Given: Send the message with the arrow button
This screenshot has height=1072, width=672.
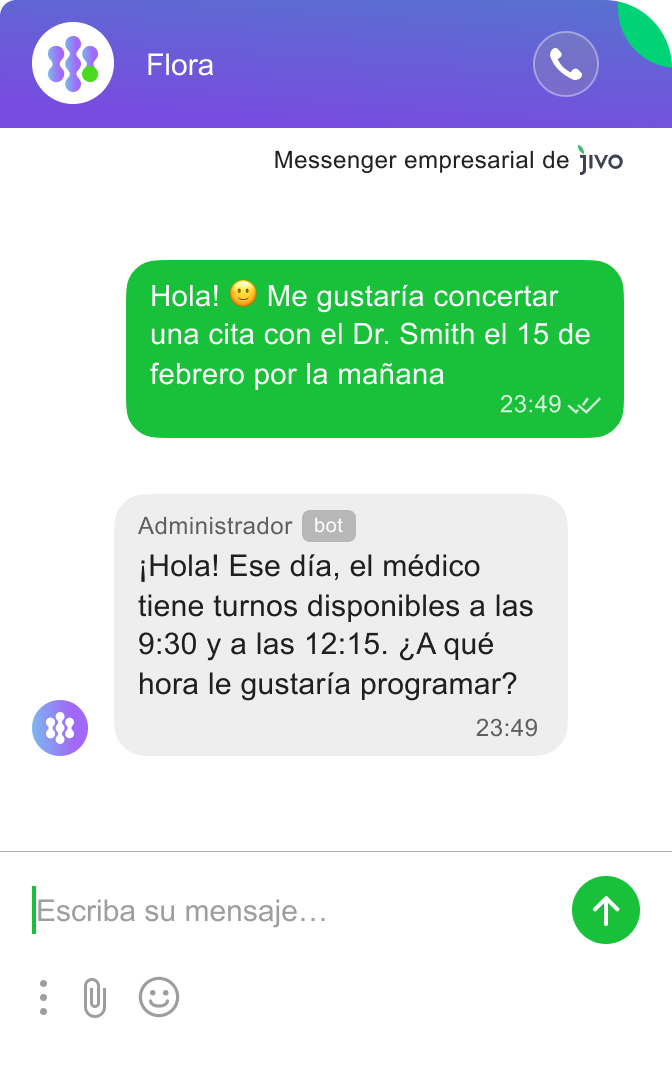Looking at the screenshot, I should (605, 910).
